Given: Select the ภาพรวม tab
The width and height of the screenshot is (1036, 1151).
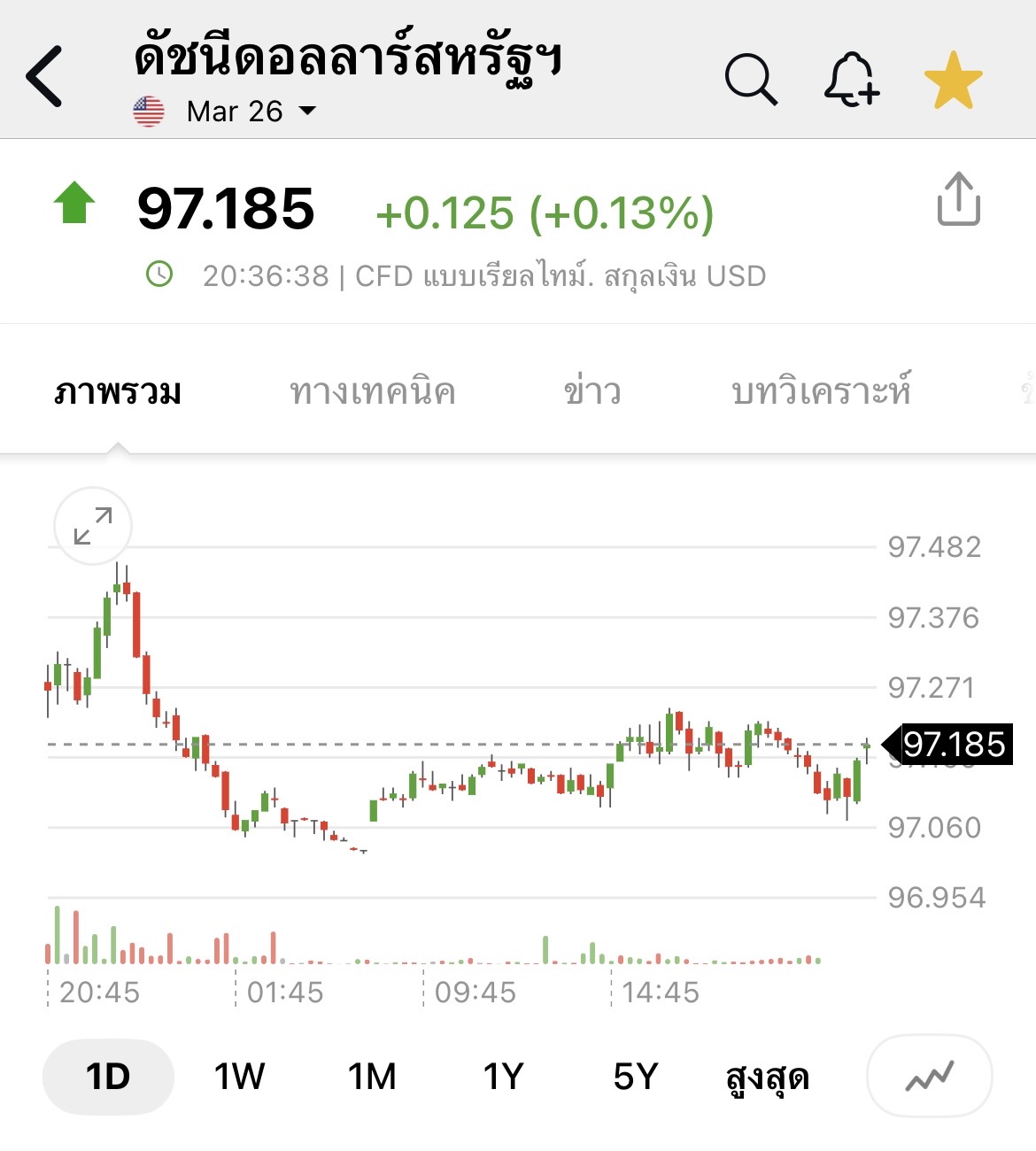Looking at the screenshot, I should 118,391.
